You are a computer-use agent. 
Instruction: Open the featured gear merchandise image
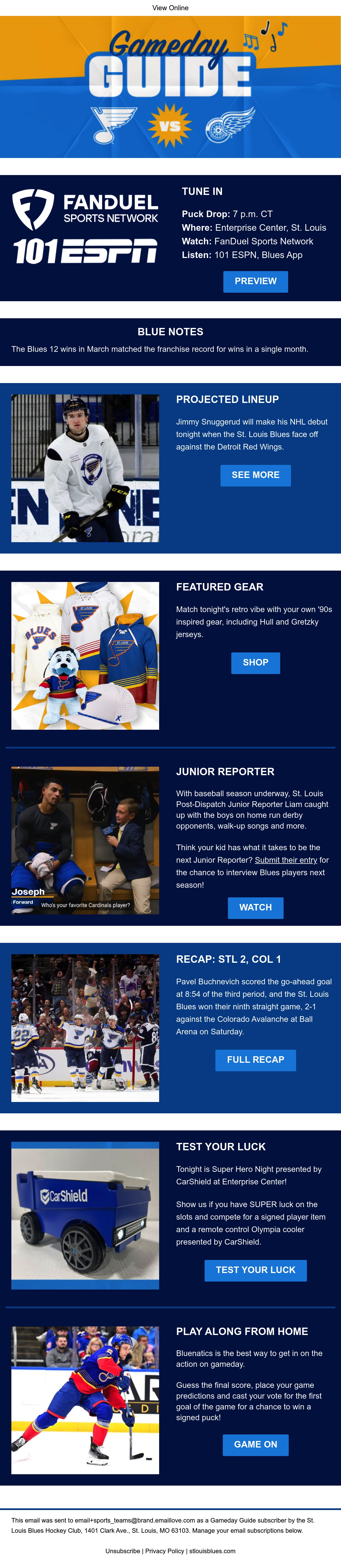coord(85,656)
